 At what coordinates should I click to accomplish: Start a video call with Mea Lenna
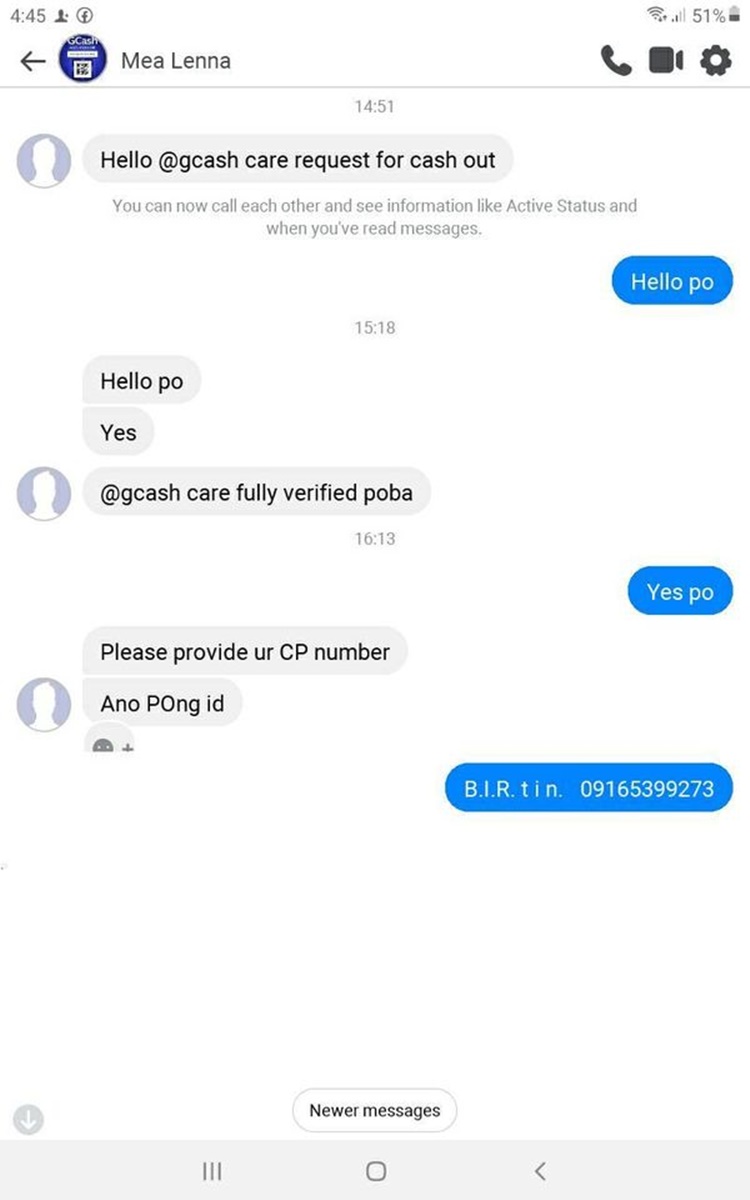click(x=665, y=61)
